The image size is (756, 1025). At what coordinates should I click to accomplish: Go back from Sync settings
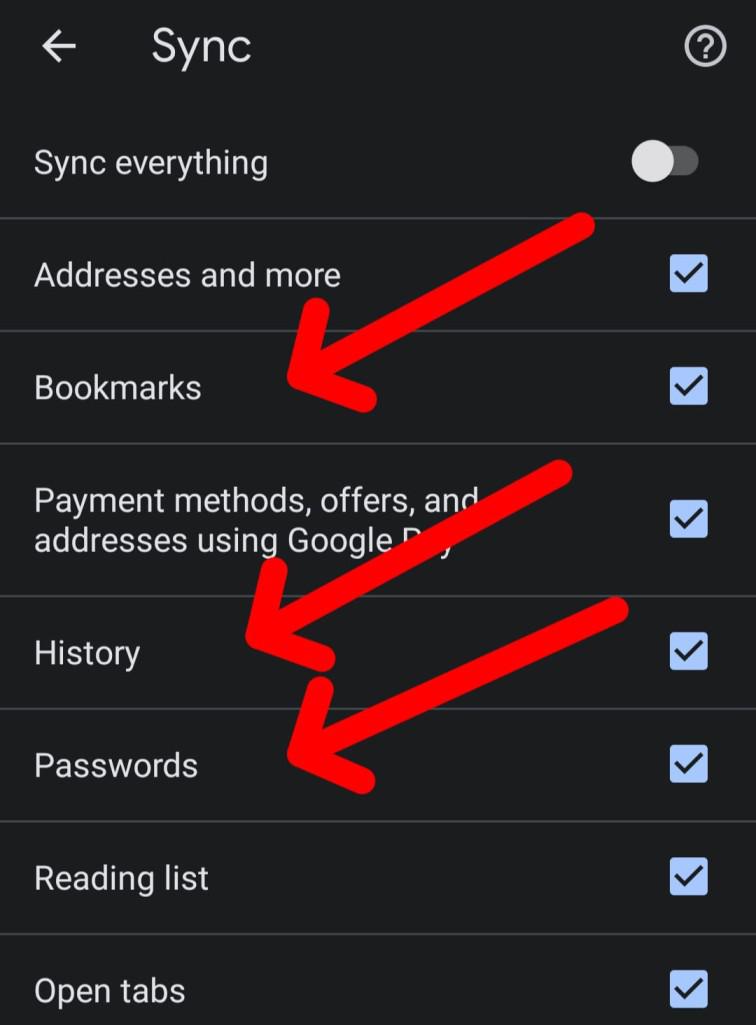58,47
